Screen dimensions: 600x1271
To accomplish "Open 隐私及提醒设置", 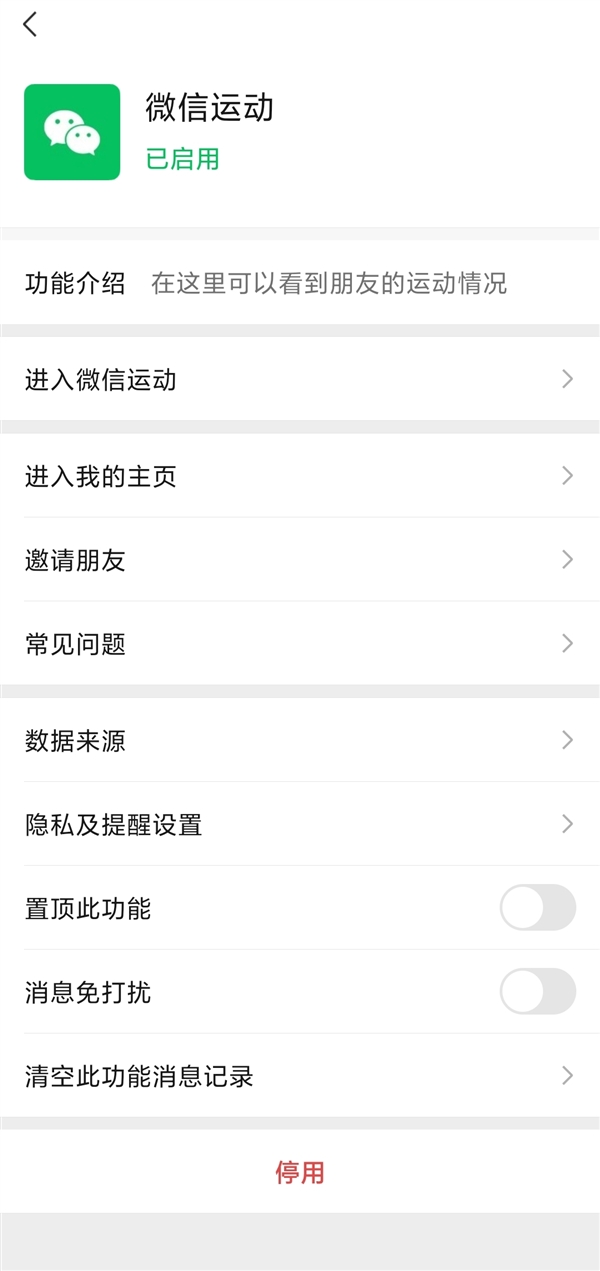I will 300,825.
